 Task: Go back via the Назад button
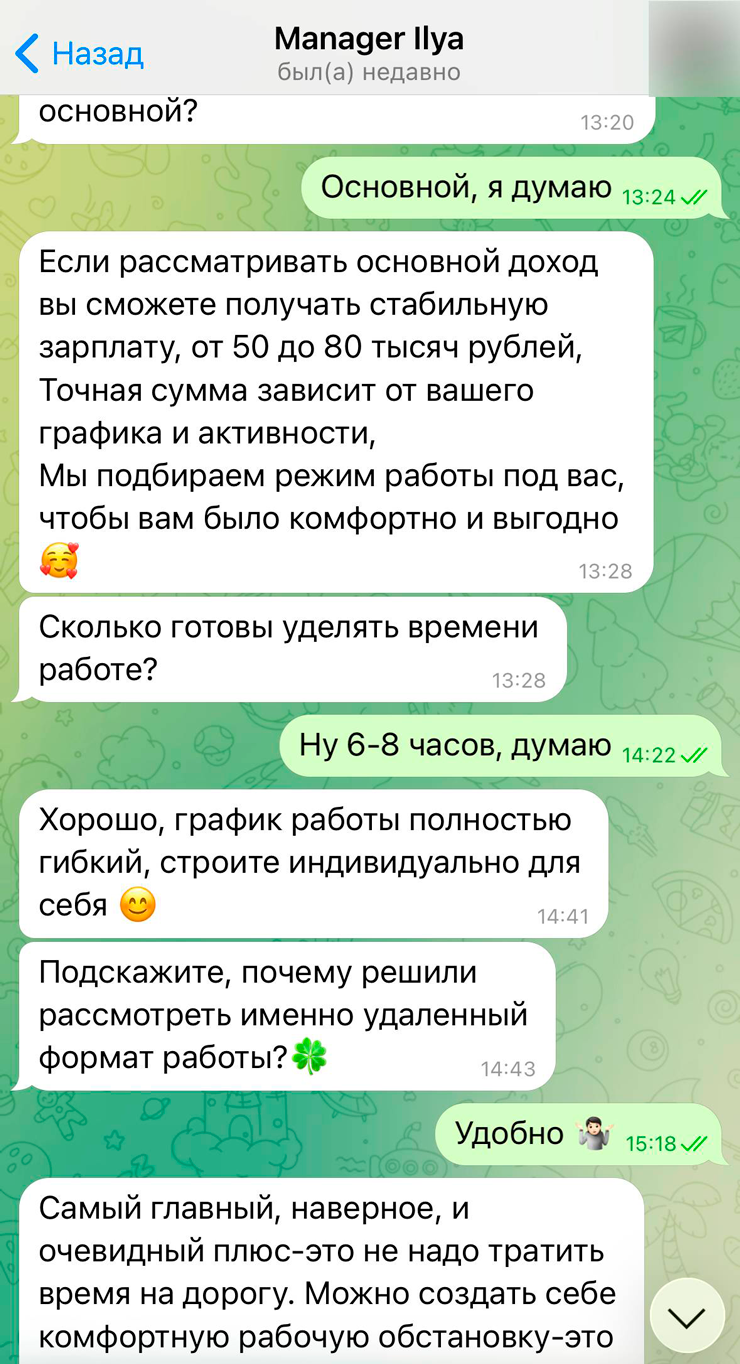click(80, 52)
